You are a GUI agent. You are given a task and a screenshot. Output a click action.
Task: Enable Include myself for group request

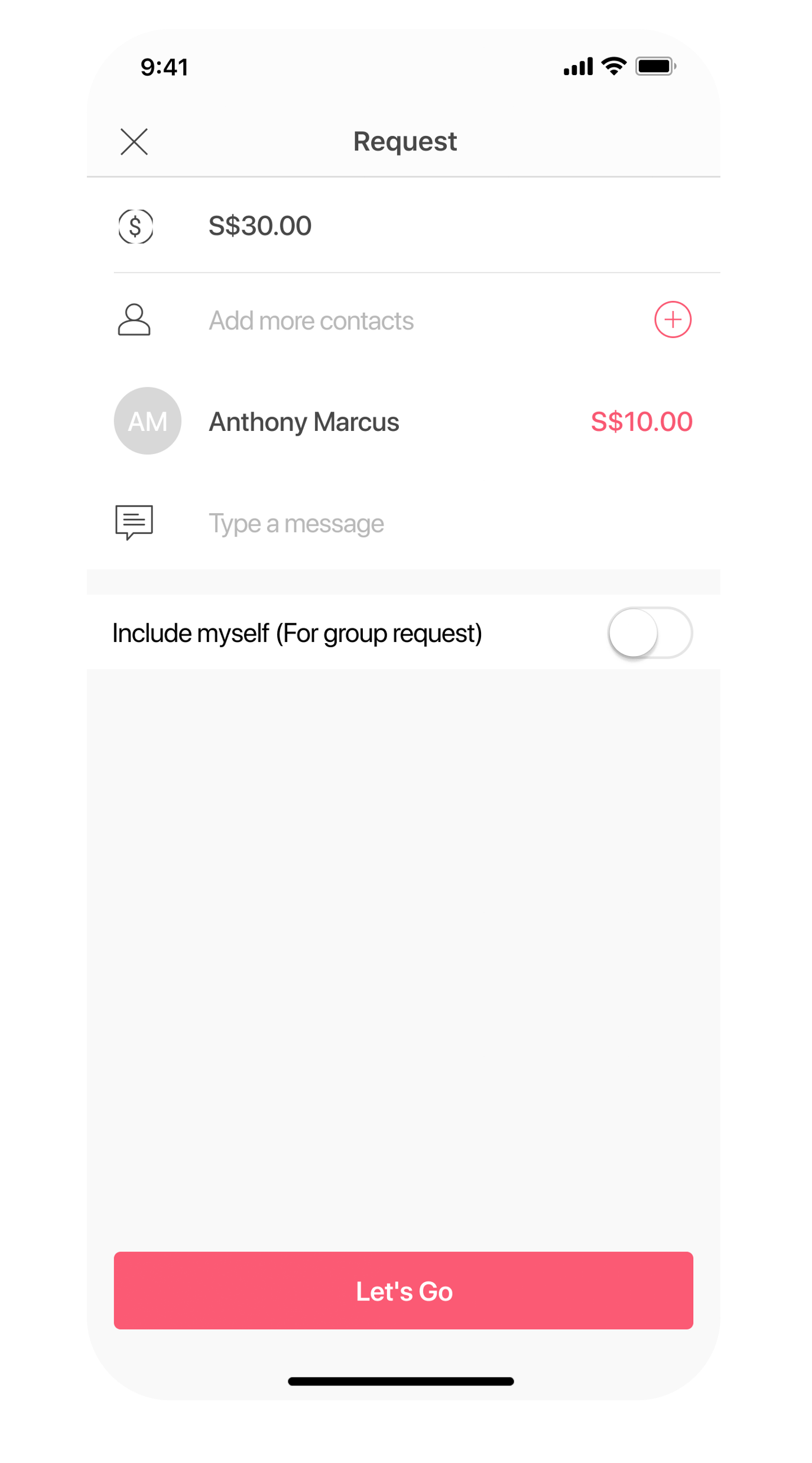tap(650, 633)
